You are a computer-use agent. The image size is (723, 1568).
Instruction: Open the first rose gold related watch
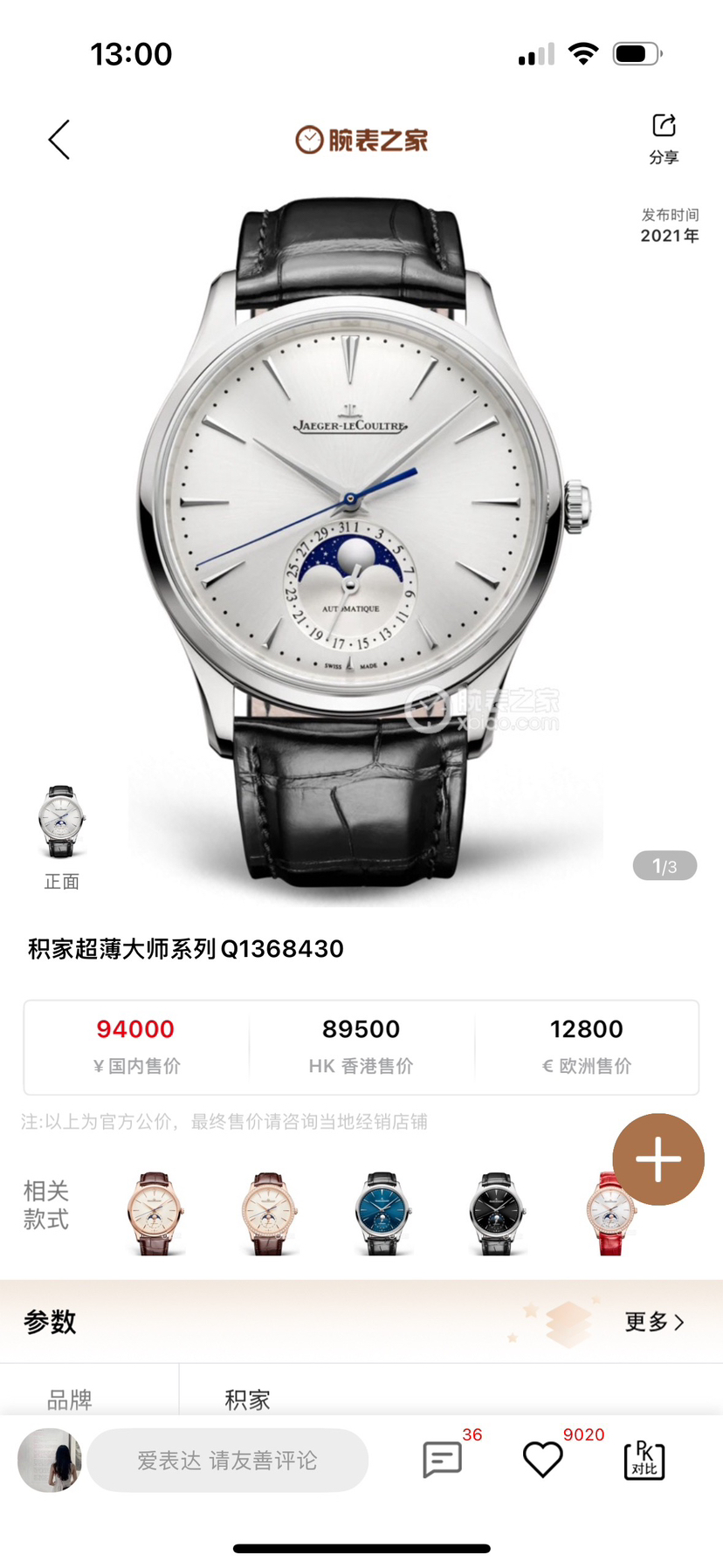pyautogui.click(x=155, y=1214)
